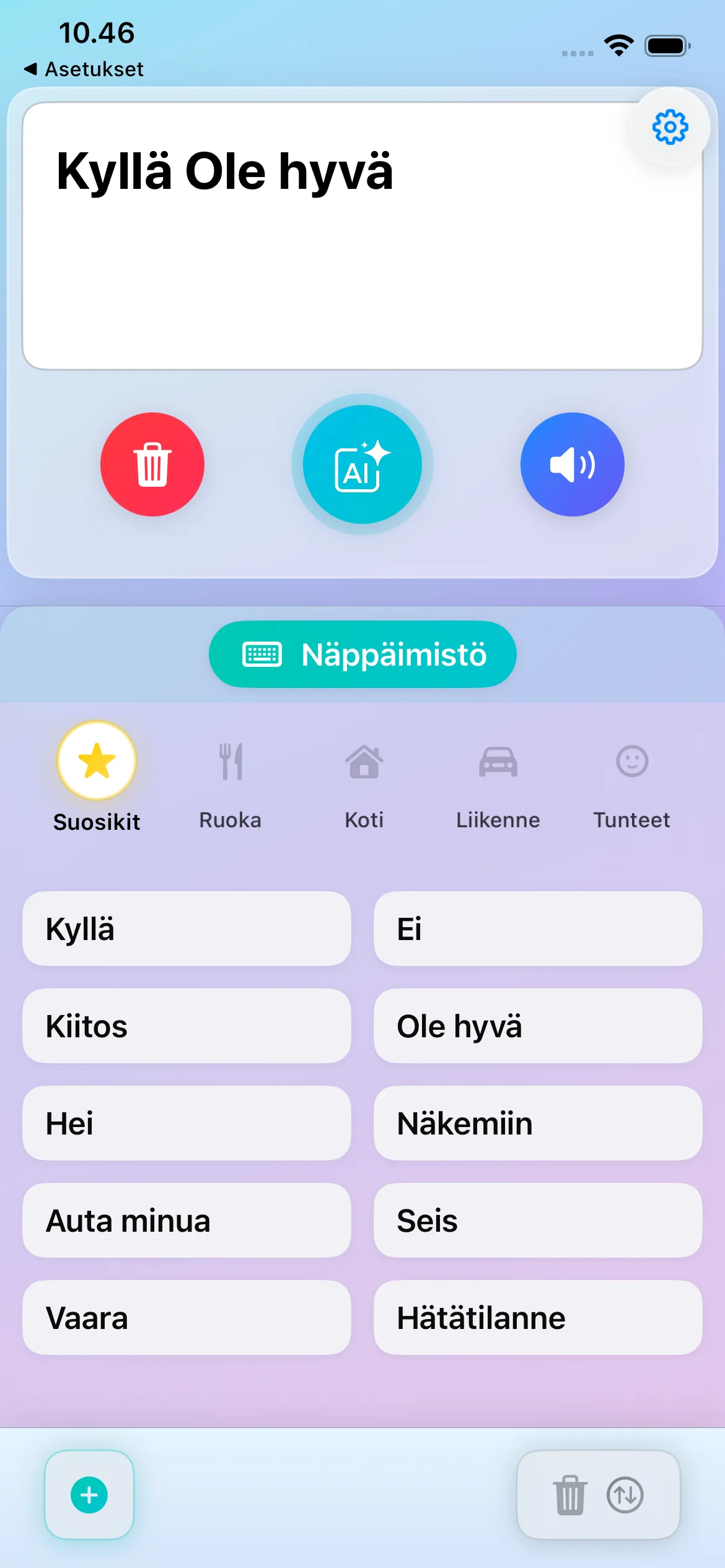Add the phrase Ei
Viewport: 725px width, 1568px height.
point(537,929)
